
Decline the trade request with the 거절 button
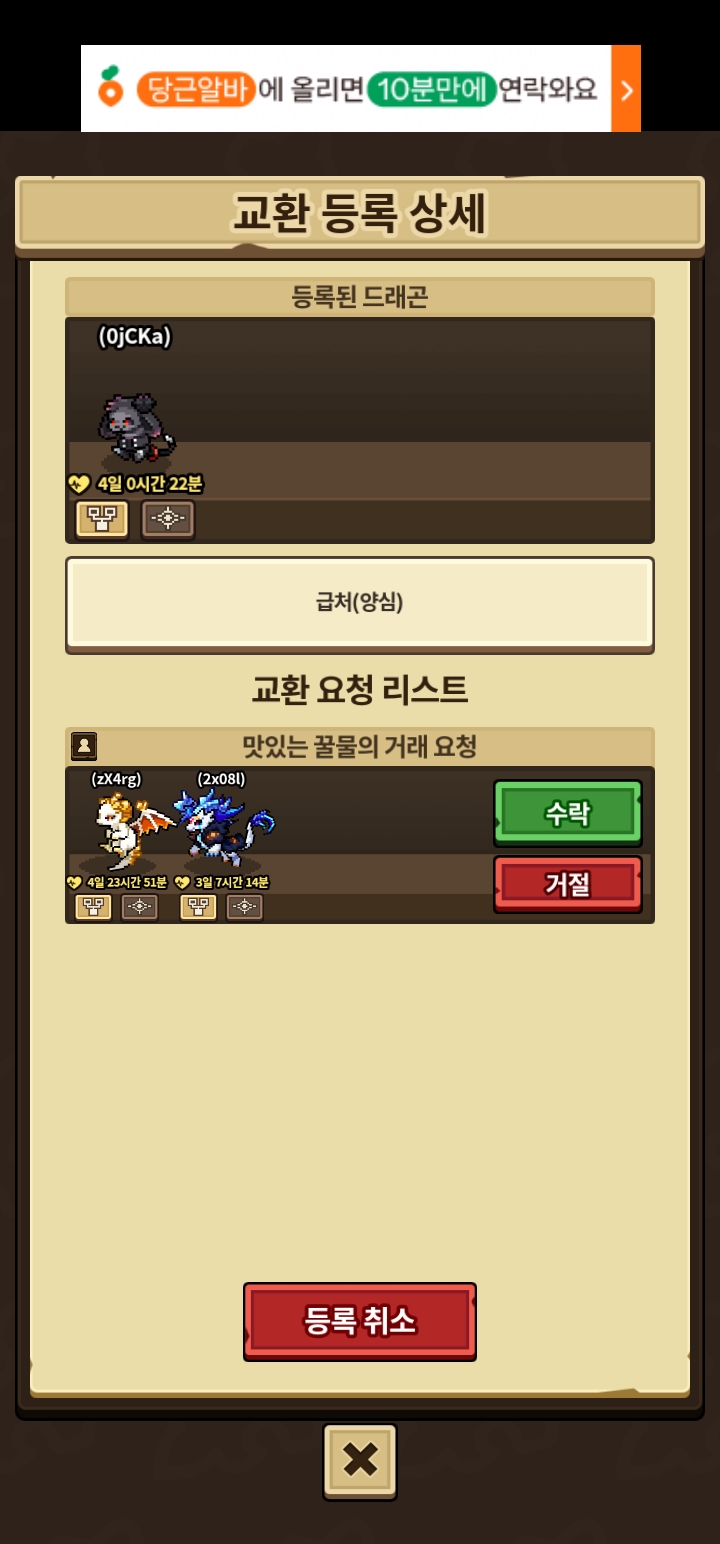tap(567, 883)
